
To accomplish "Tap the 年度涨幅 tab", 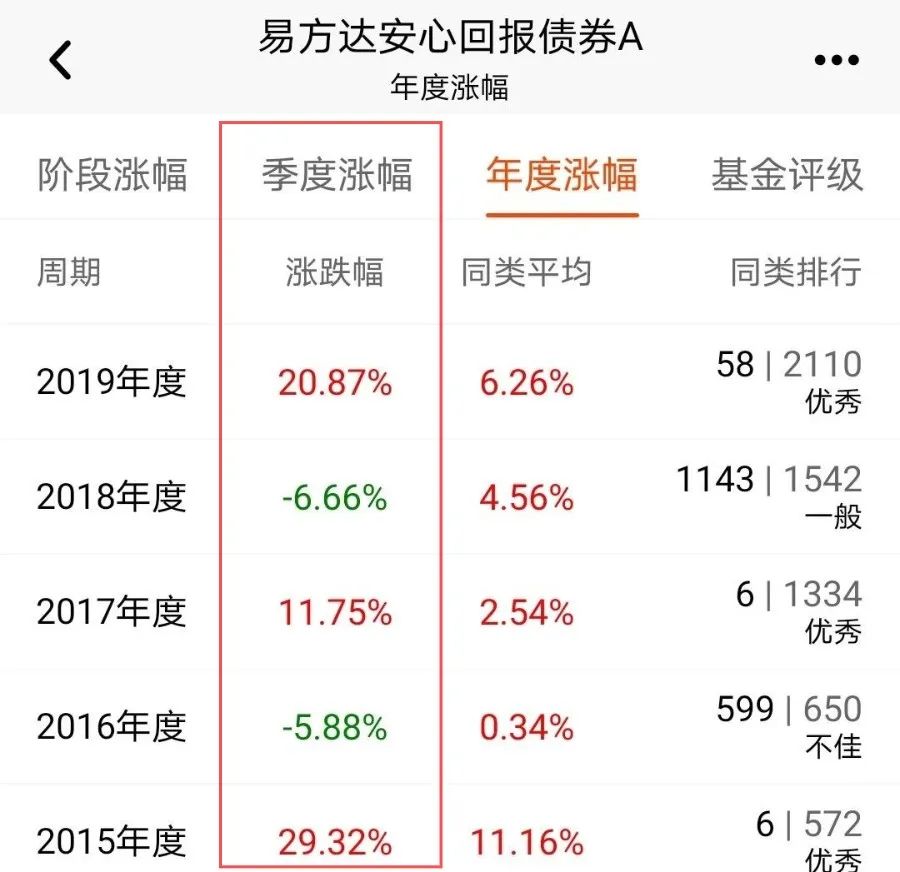I will tap(562, 175).
